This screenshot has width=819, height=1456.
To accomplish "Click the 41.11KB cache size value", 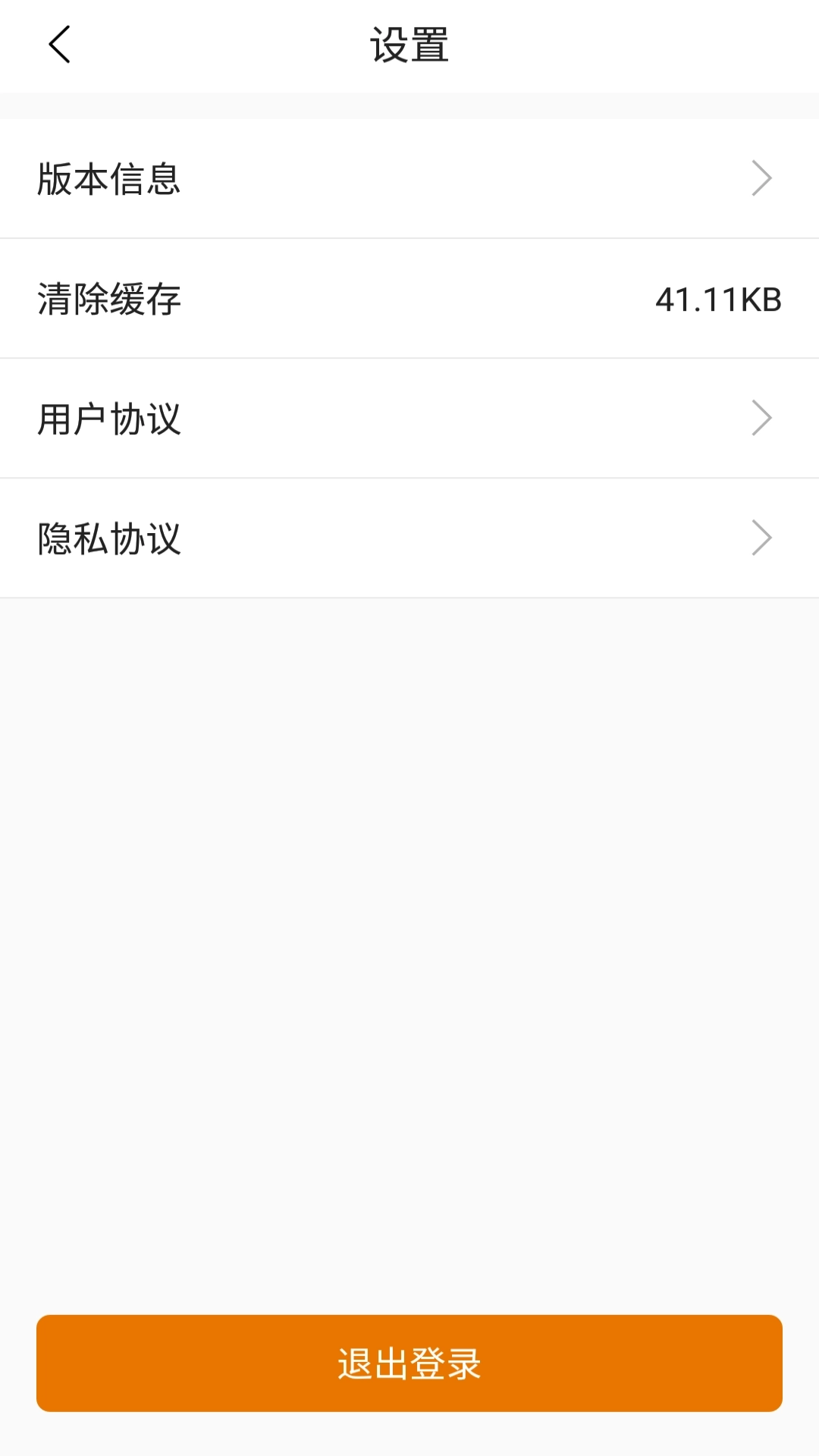I will coord(719,297).
